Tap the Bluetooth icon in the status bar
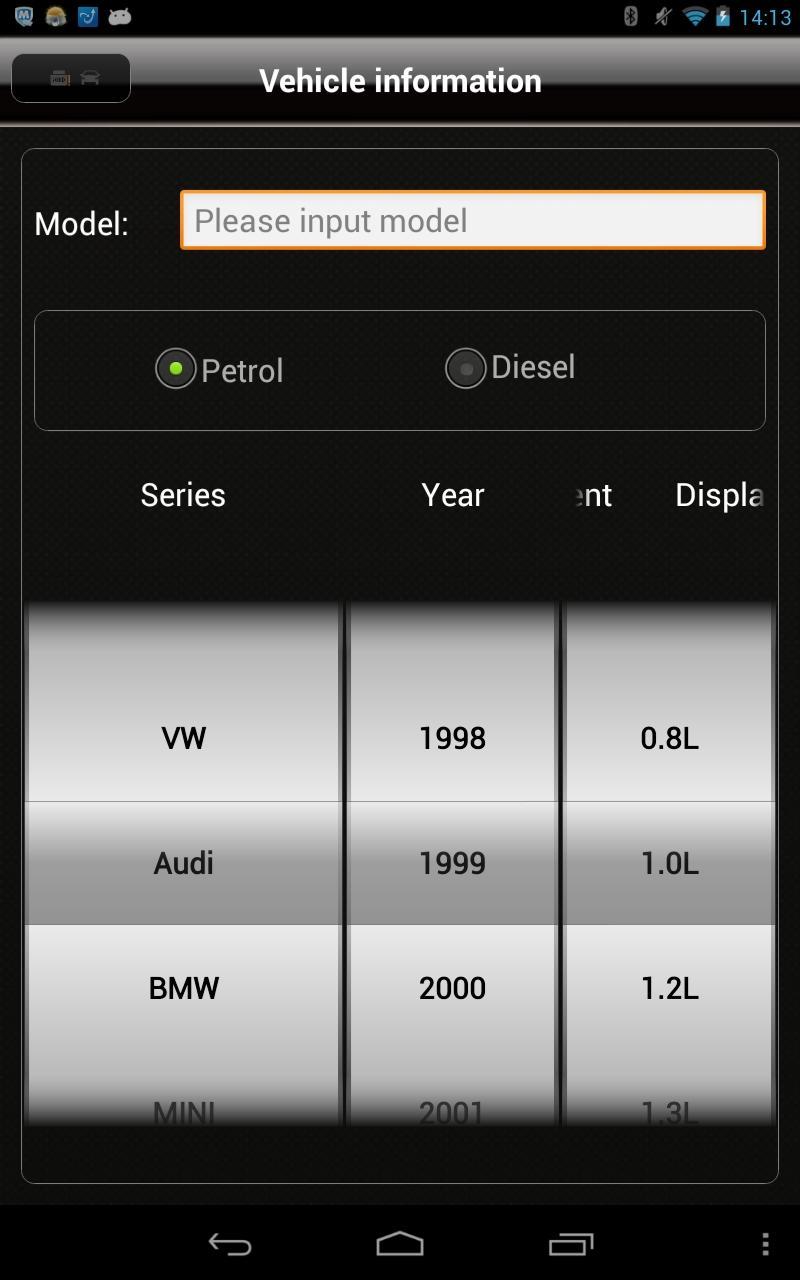Image resolution: width=800 pixels, height=1280 pixels. [629, 16]
